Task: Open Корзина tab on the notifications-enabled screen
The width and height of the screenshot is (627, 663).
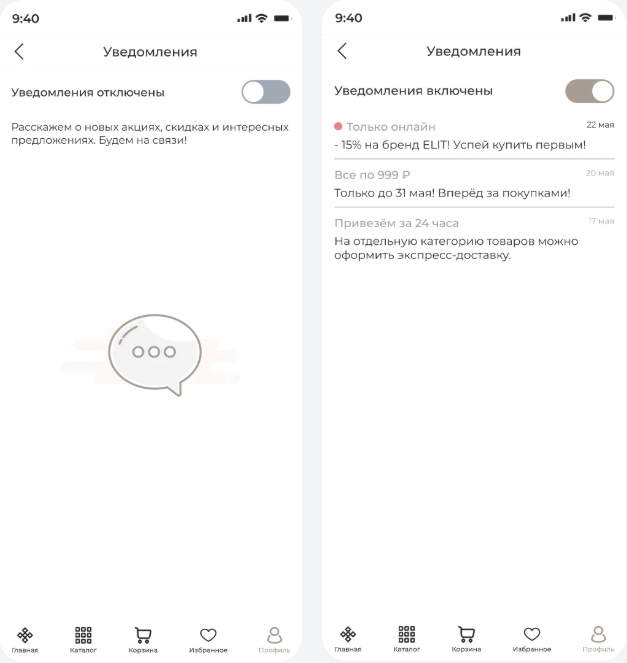Action: click(466, 638)
